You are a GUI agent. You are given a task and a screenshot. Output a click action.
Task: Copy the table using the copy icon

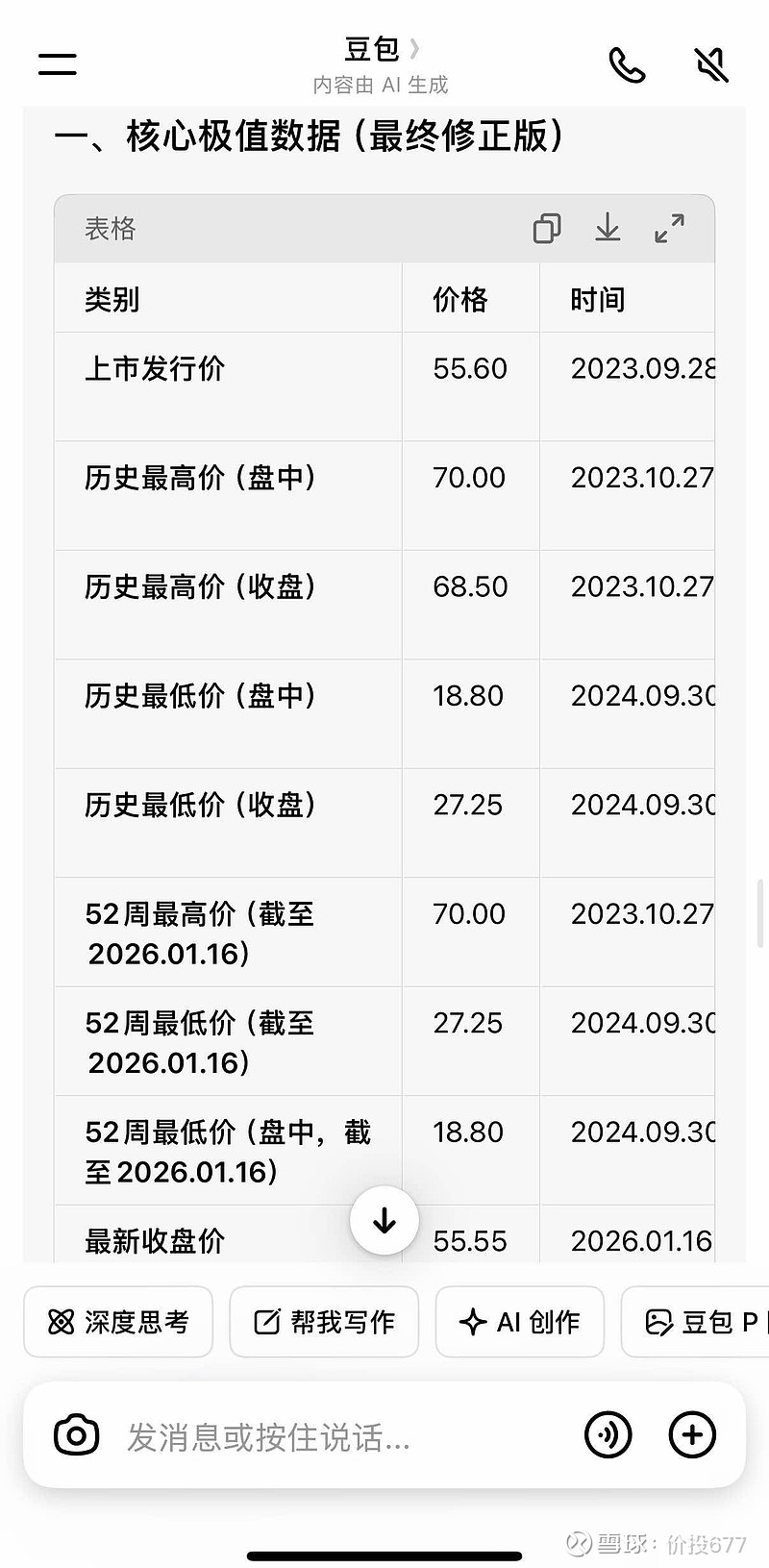point(547,229)
